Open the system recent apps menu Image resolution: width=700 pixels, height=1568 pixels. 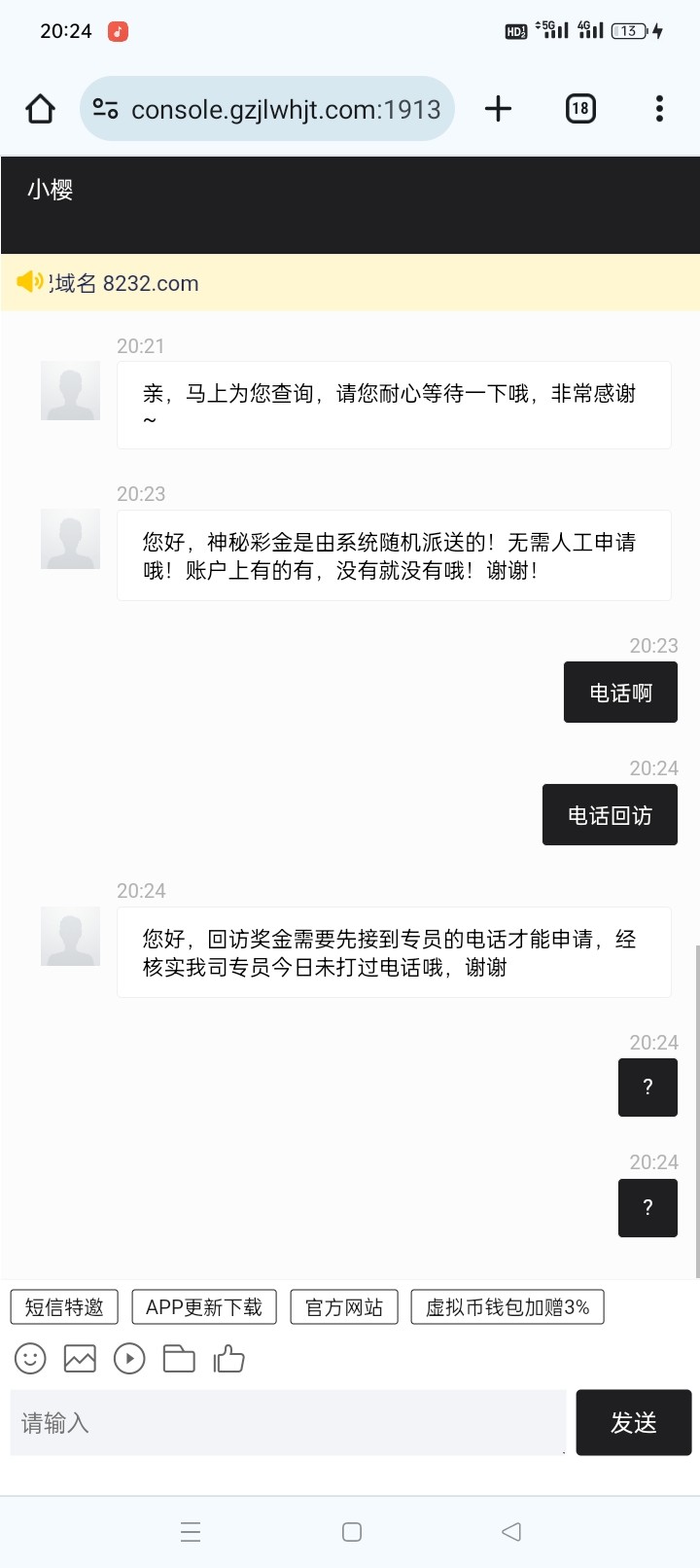point(191,1532)
